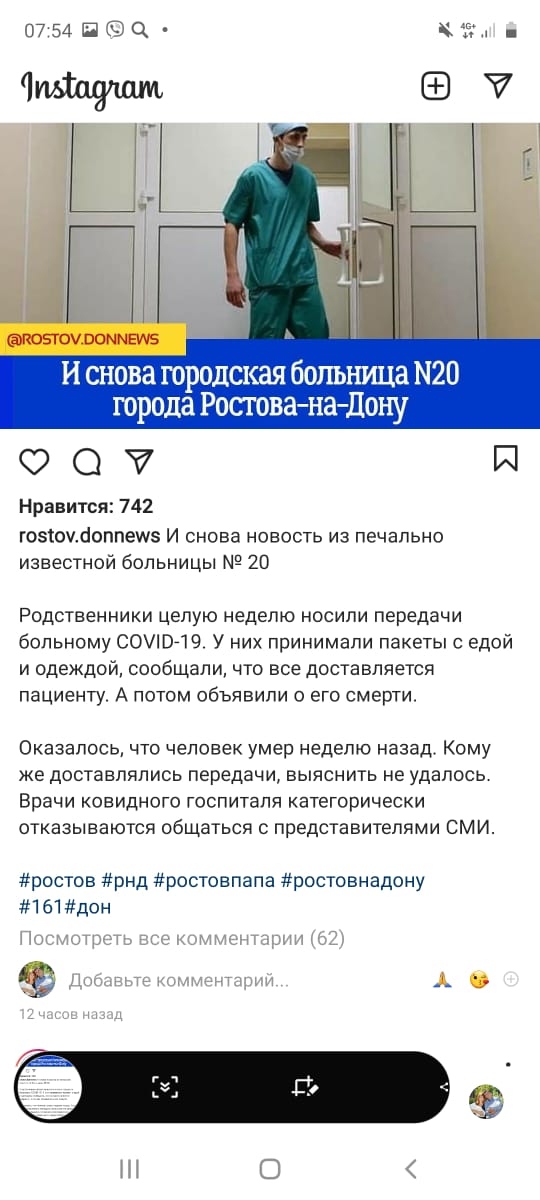Open comments via the speech bubble icon
This screenshot has width=540, height=1200.
point(87,460)
